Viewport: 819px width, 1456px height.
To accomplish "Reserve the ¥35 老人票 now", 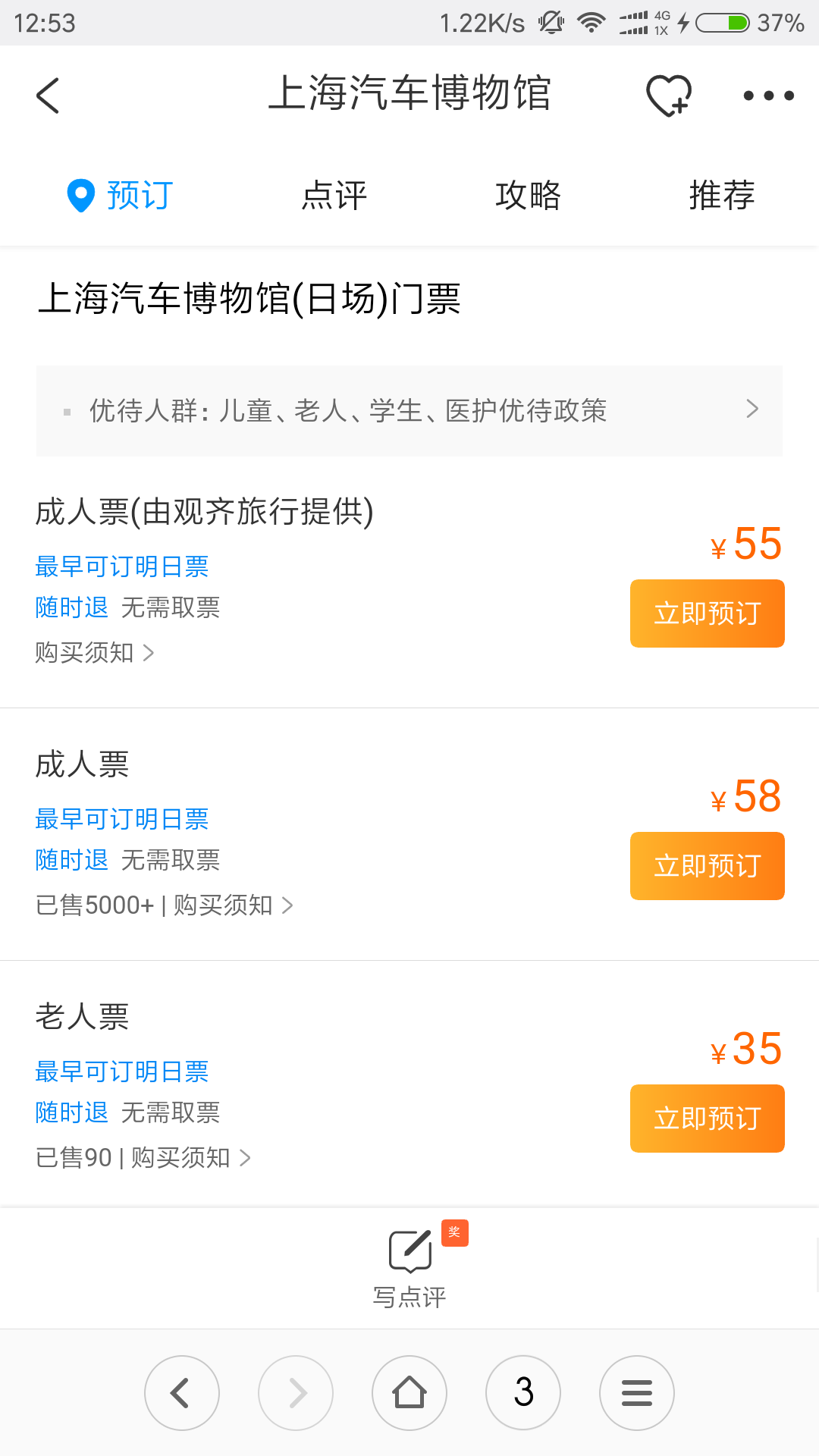I will (x=707, y=1119).
